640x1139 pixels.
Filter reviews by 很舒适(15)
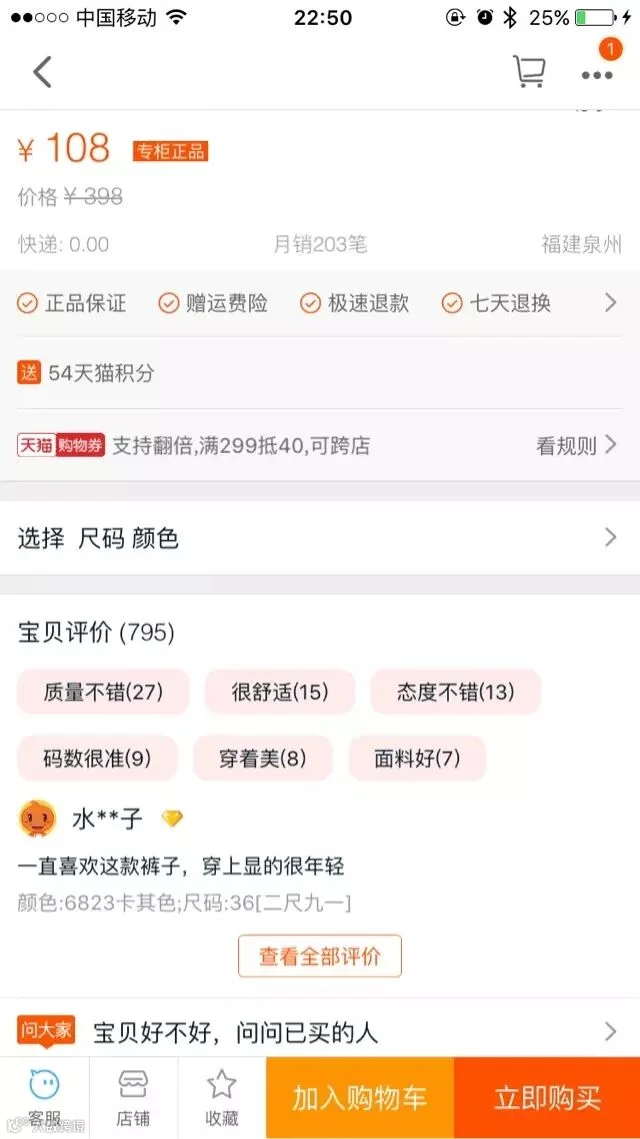tap(280, 692)
